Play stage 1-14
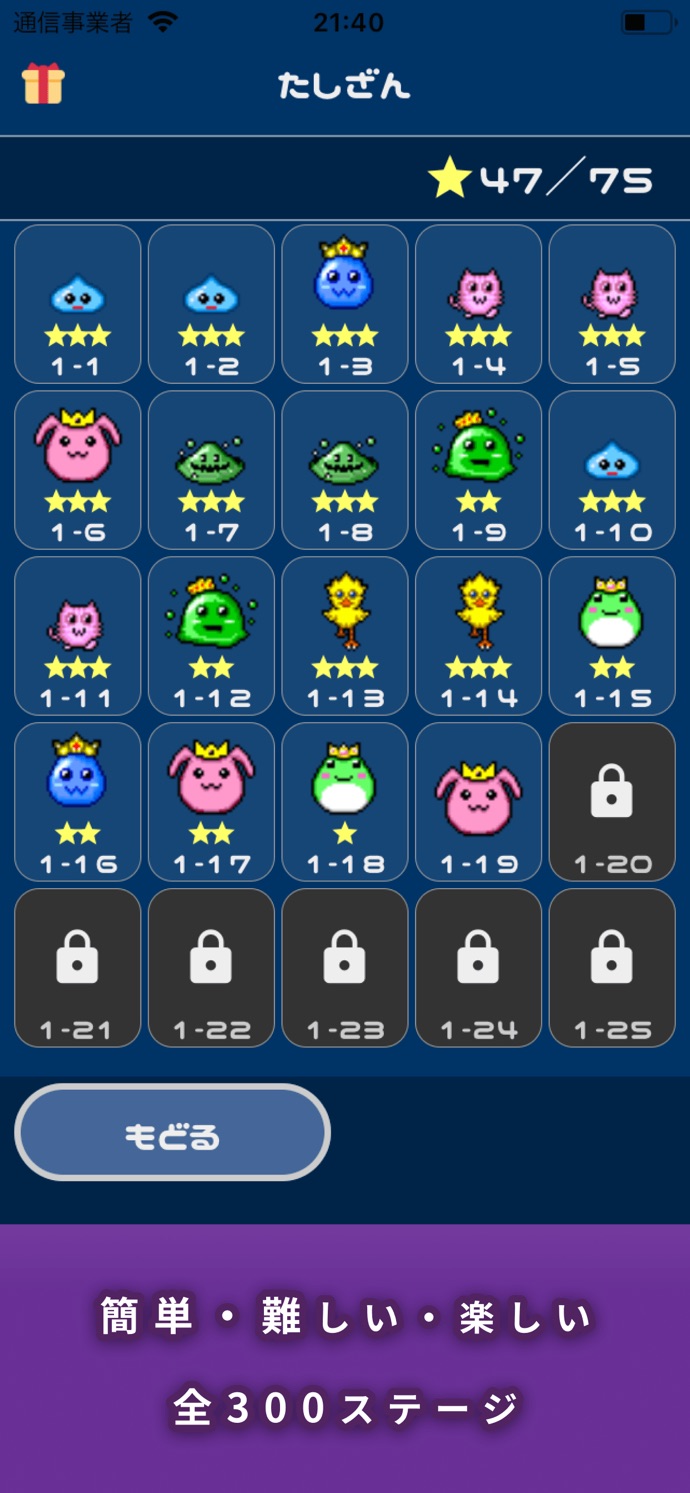This screenshot has width=690, height=1493. [478, 636]
